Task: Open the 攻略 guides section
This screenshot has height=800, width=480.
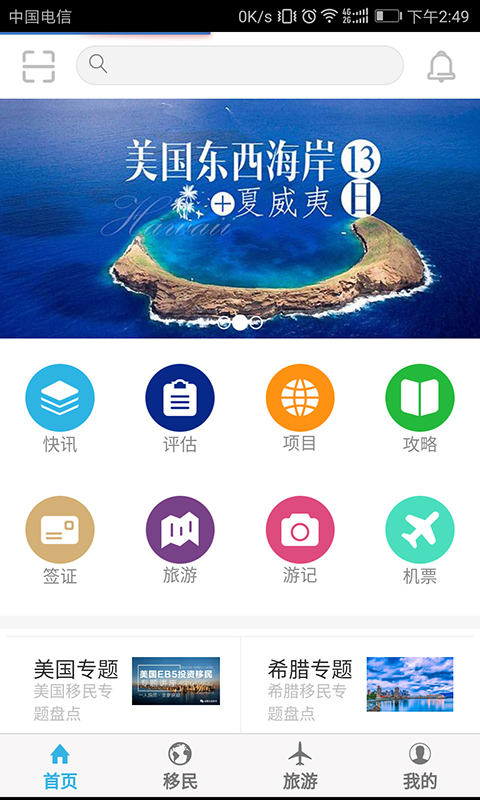Action: coord(420,409)
